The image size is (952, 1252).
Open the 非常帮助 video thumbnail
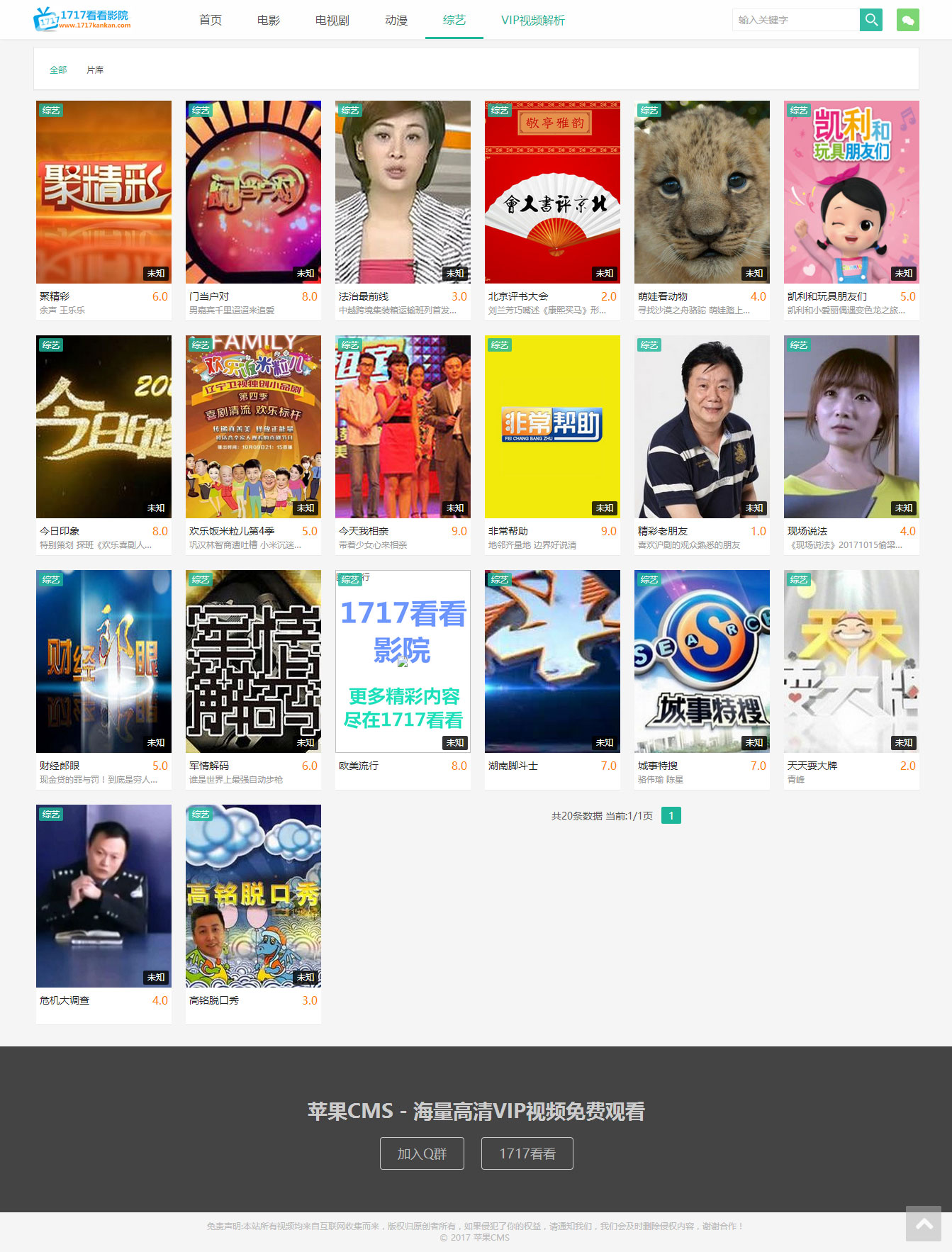pos(551,426)
